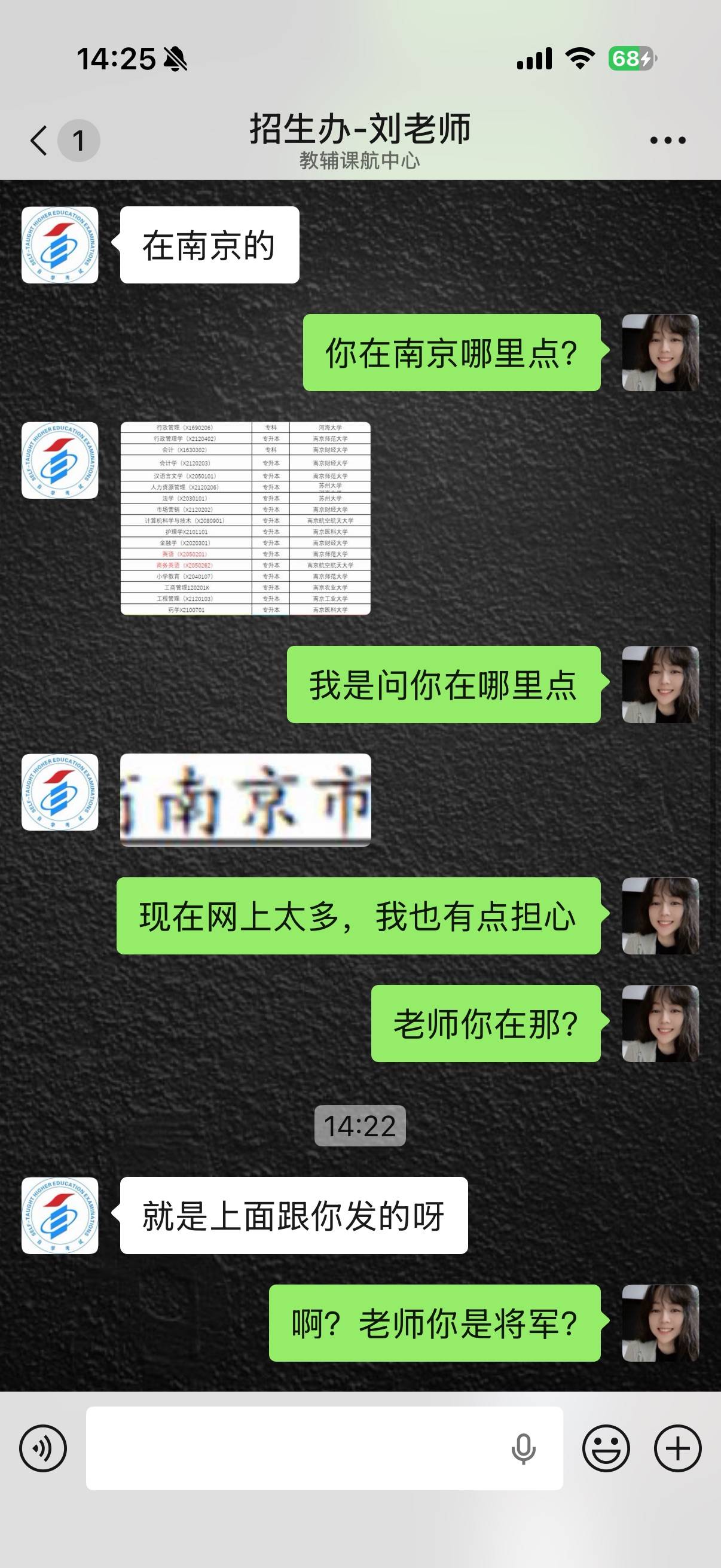721x1568 pixels.
Task: Switch to voice message input
Action: tap(42, 1448)
